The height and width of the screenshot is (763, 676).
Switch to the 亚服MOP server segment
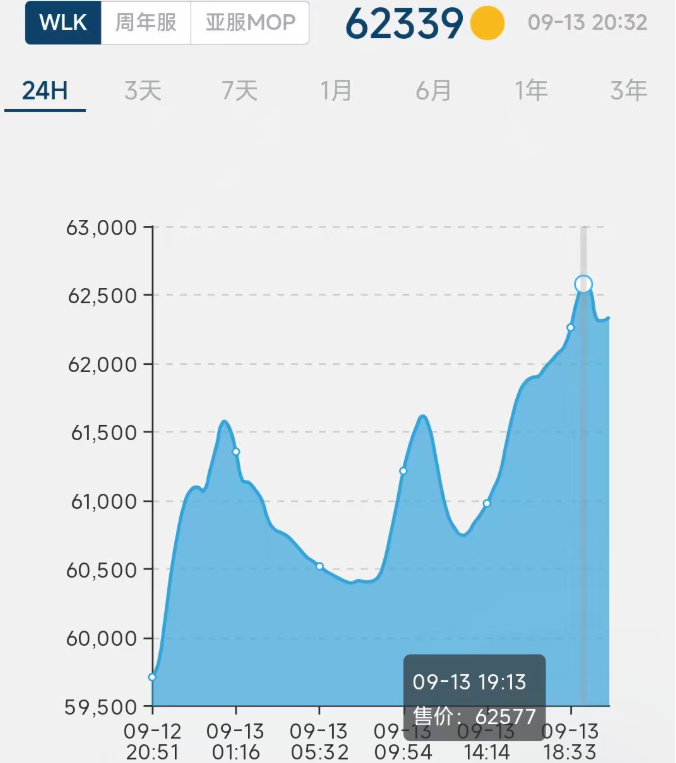(250, 23)
